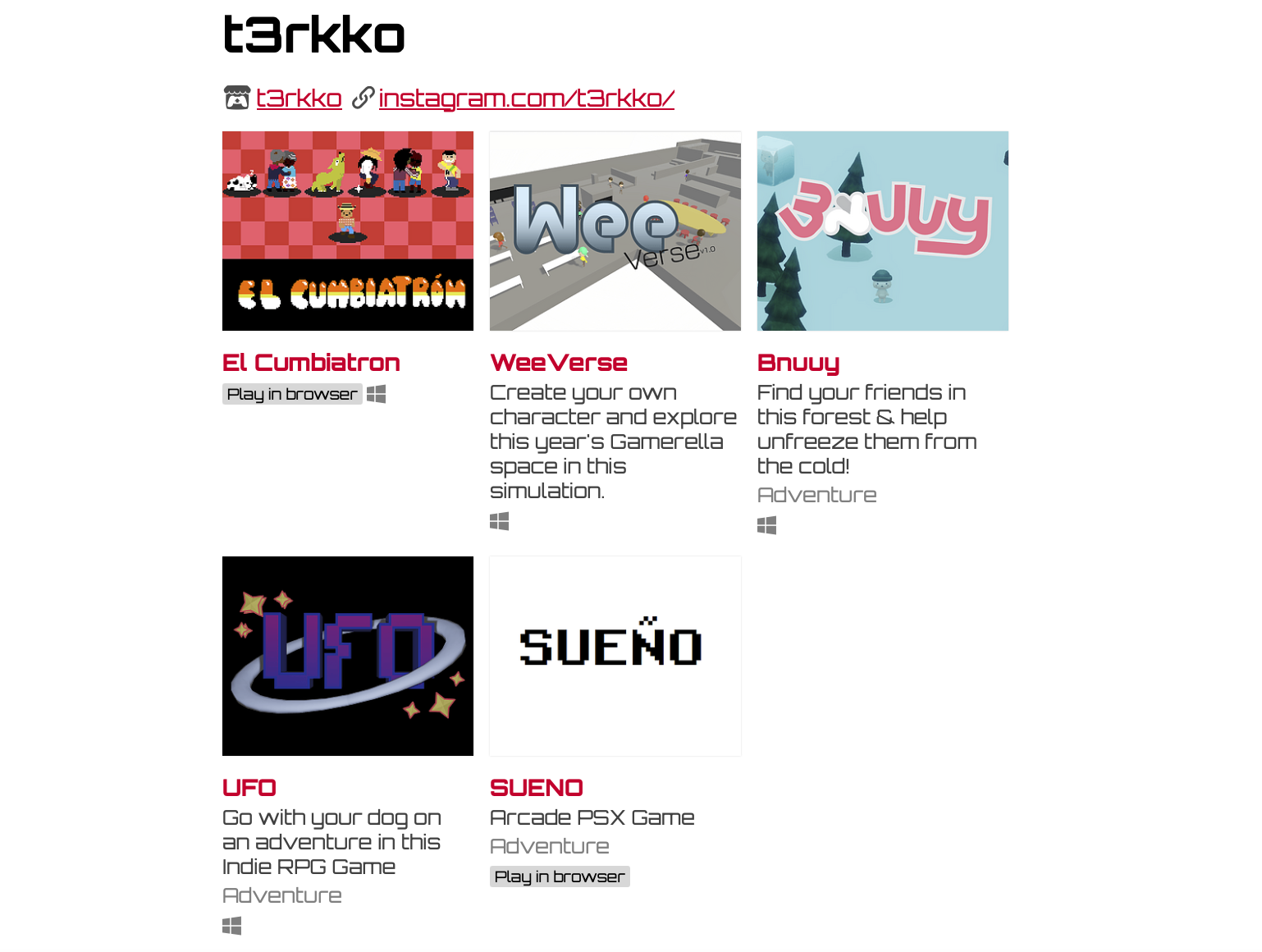This screenshot has height=952, width=1262.
Task: Open the UFO game cover image
Action: (347, 656)
